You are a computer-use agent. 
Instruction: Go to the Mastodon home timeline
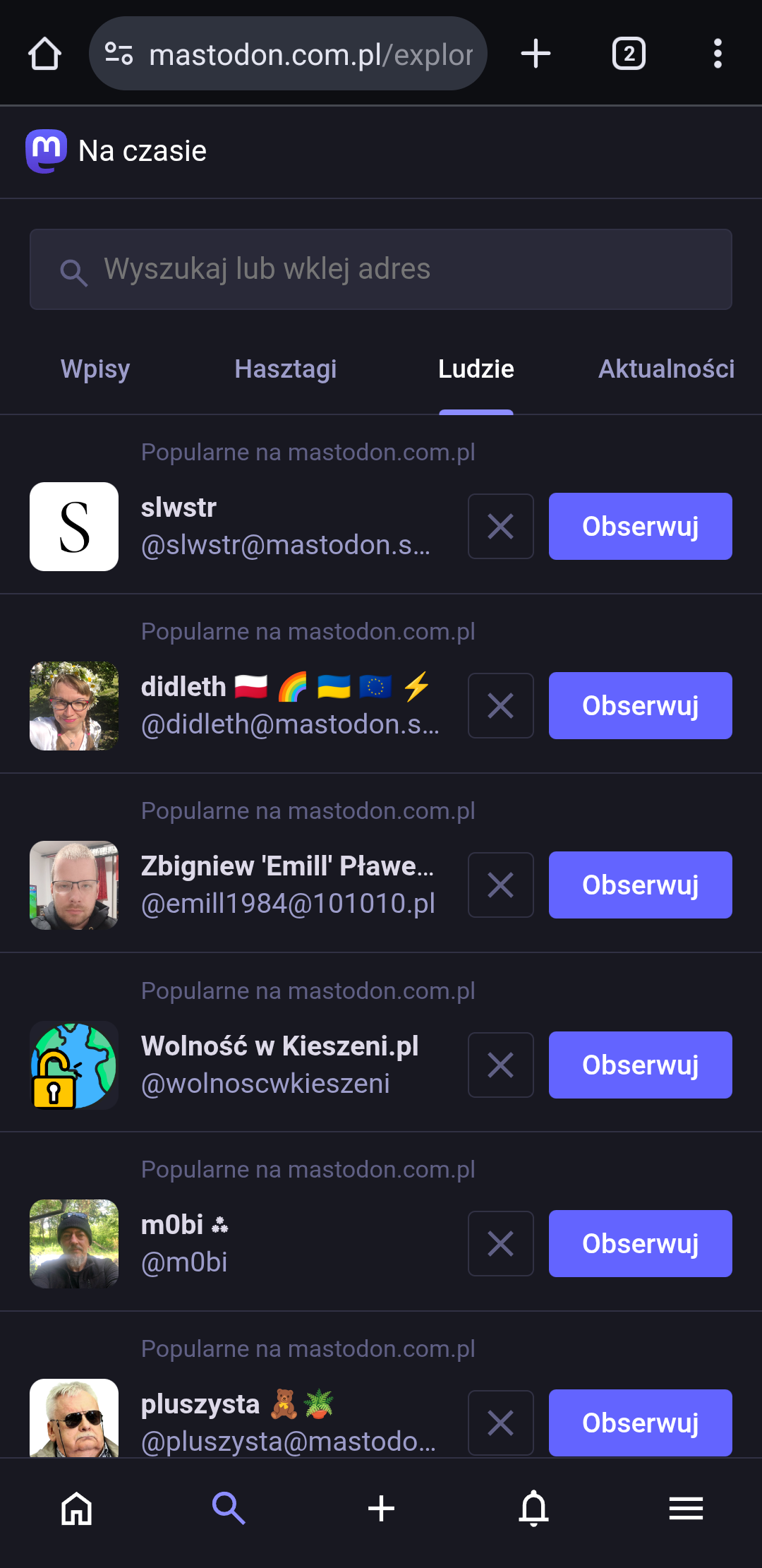[76, 1509]
